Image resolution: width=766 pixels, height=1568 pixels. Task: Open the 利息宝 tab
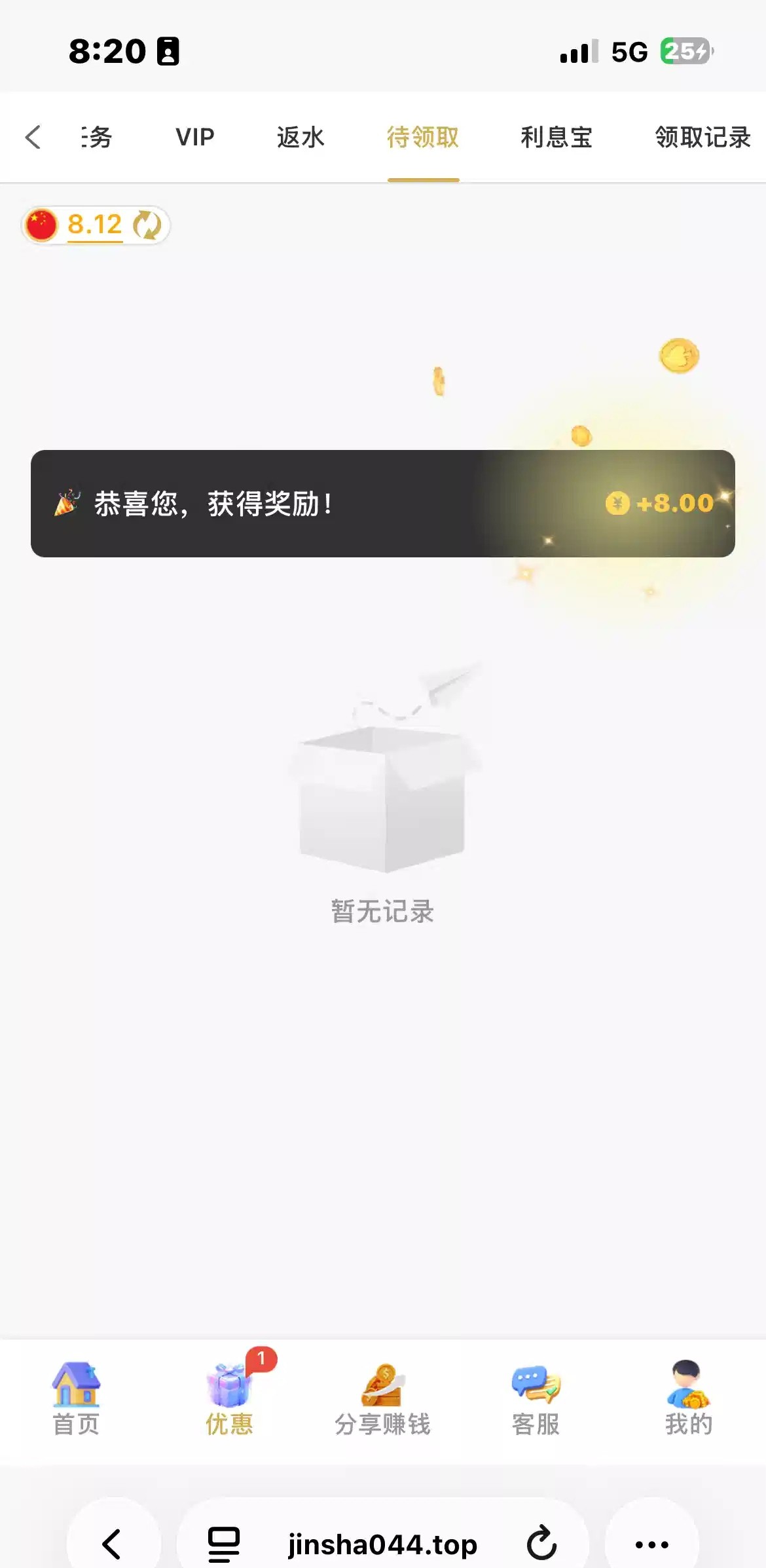(556, 138)
